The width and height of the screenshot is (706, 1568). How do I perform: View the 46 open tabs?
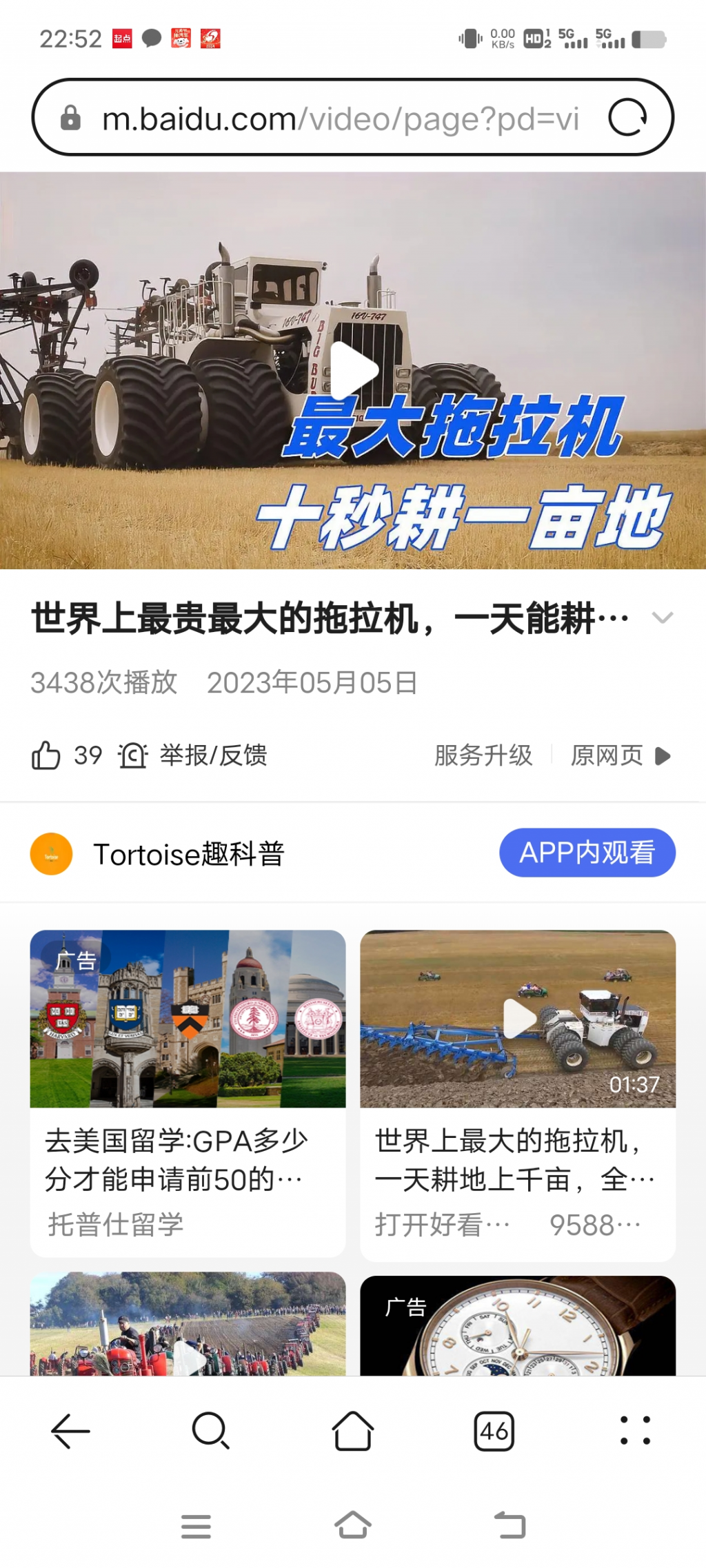(494, 1432)
